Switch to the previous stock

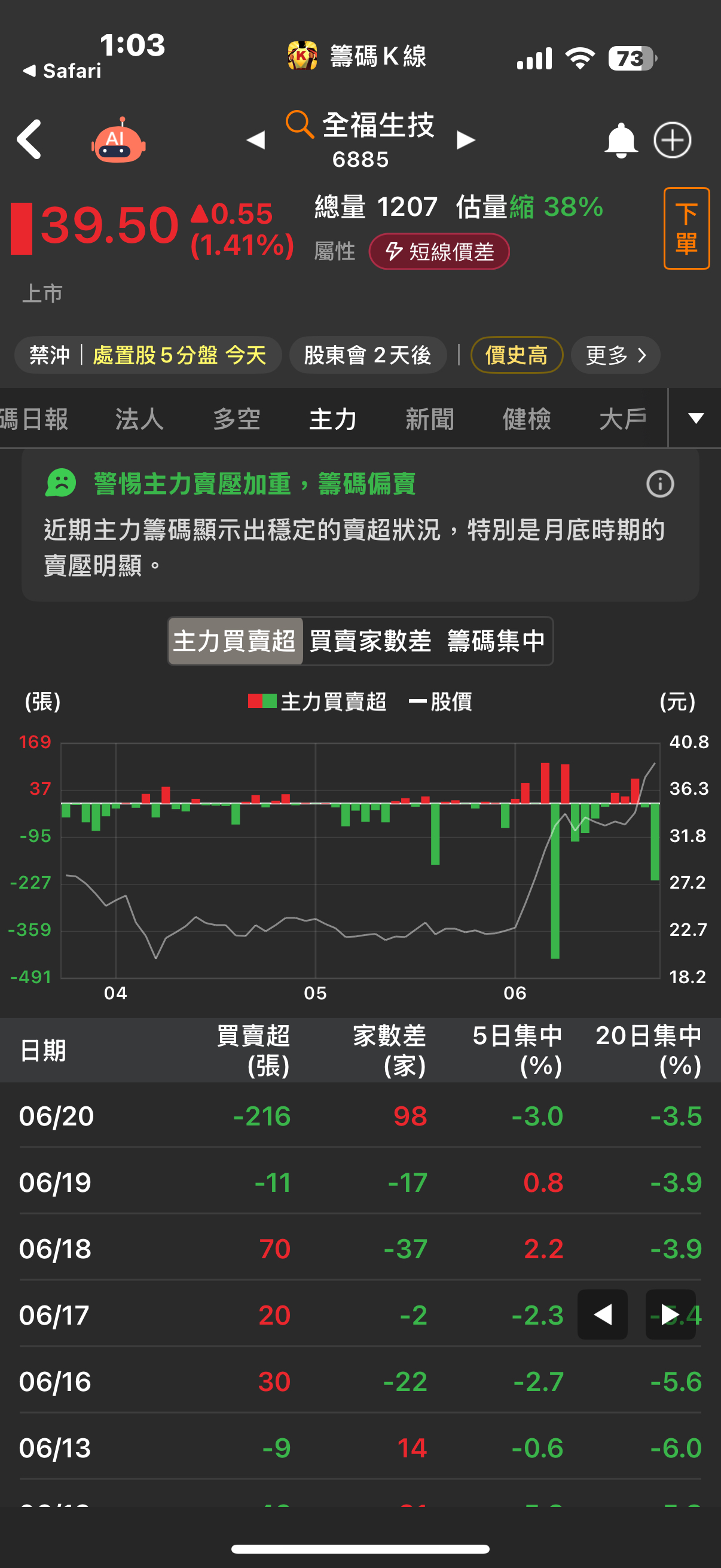[255, 140]
